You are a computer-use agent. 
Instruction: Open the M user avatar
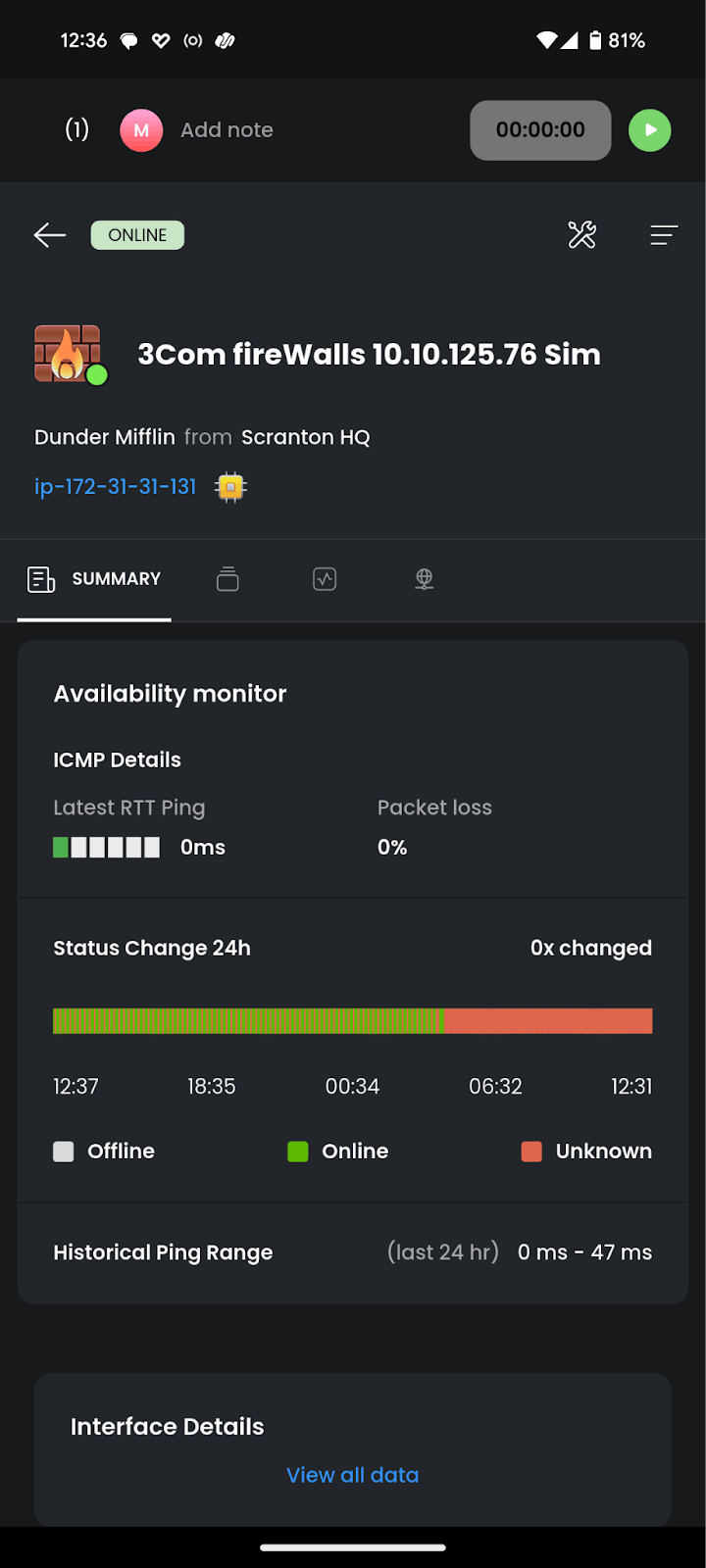click(141, 130)
